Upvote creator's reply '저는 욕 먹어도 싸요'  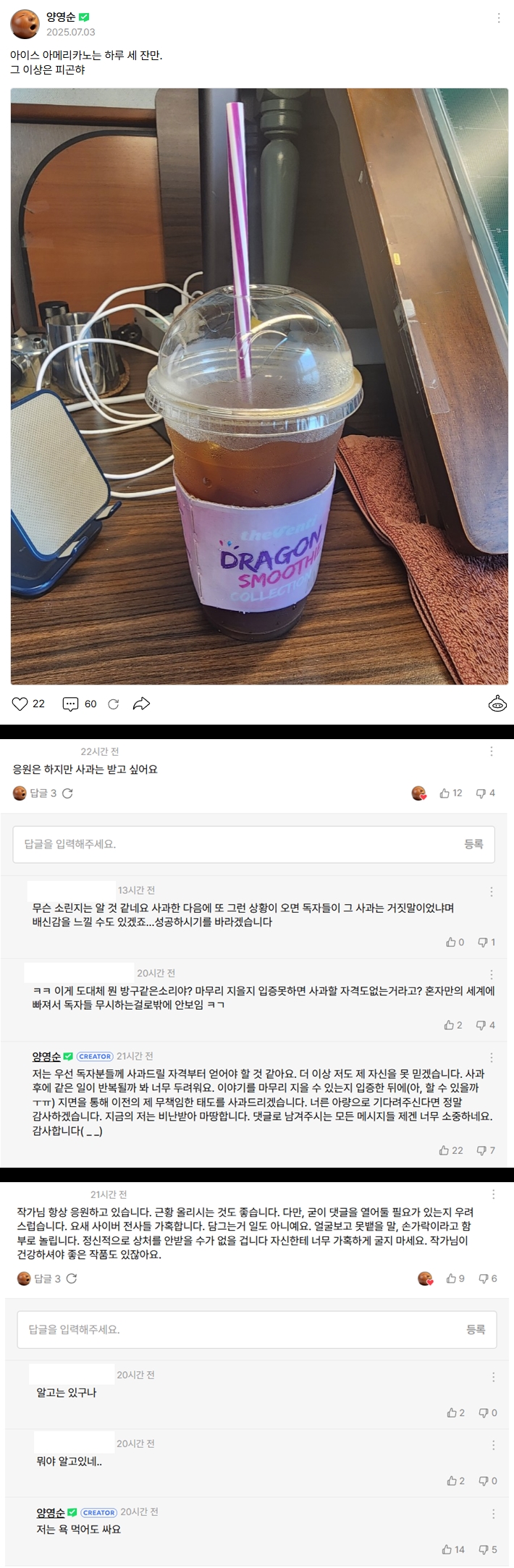point(447,1549)
